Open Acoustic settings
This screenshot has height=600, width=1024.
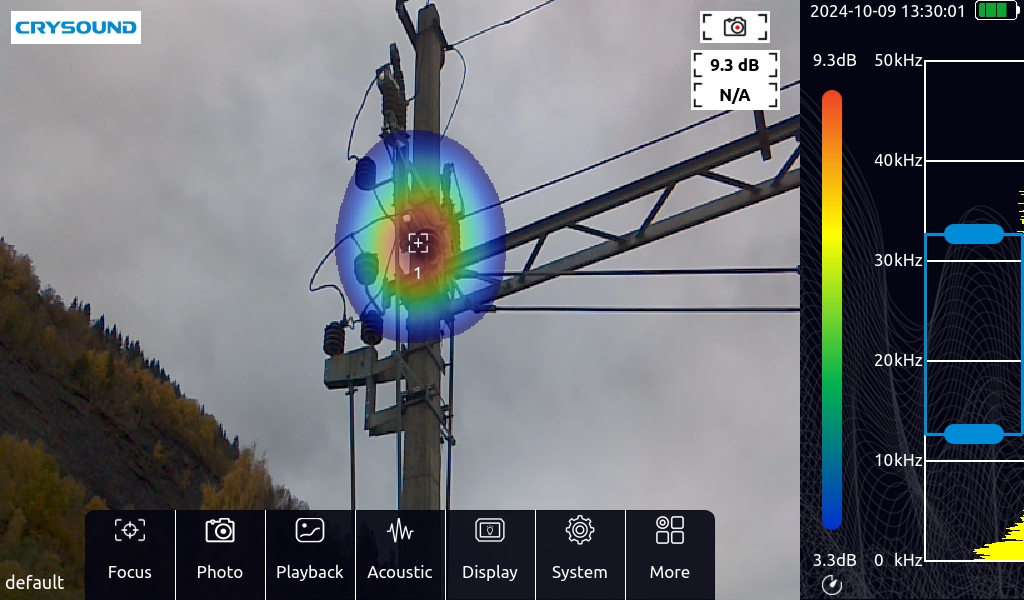400,548
